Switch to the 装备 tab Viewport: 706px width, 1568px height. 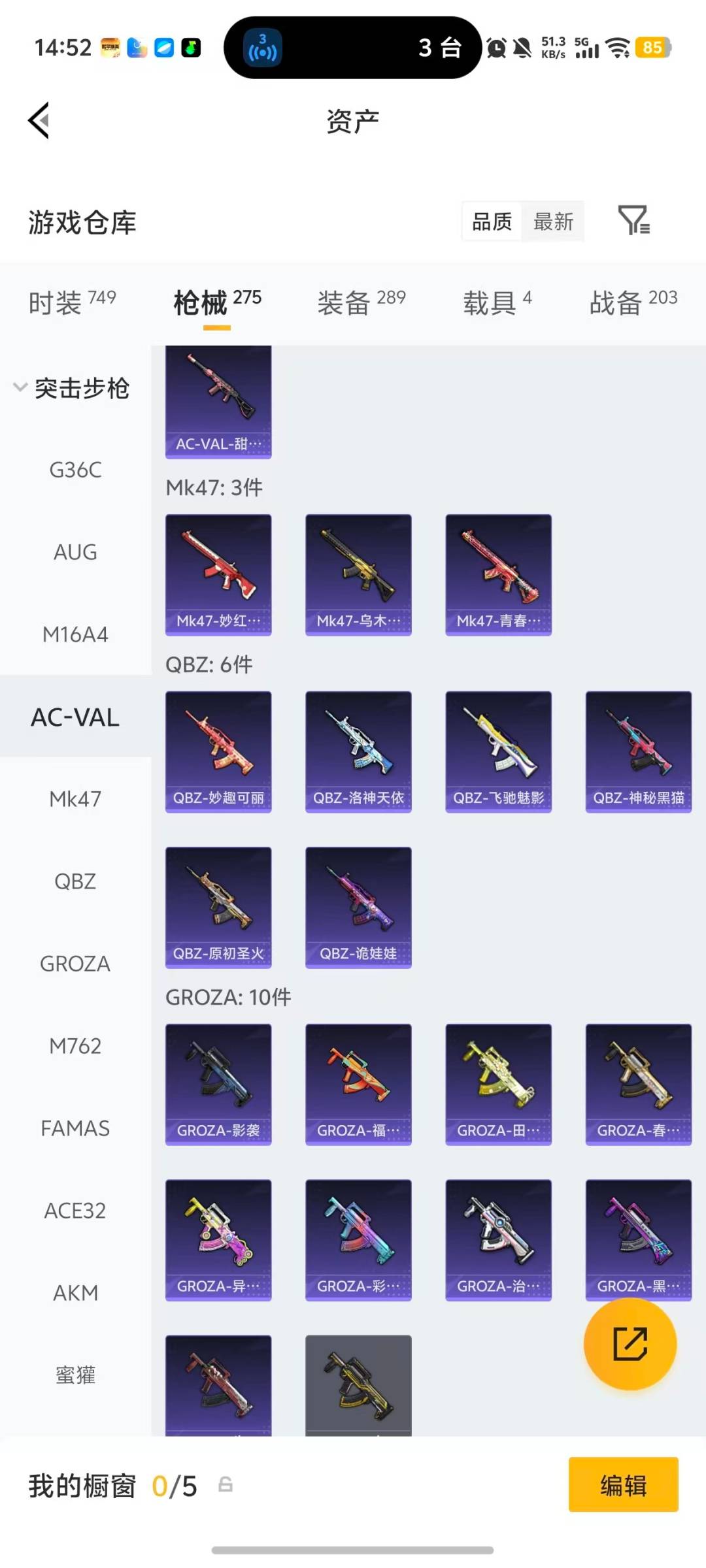point(361,302)
